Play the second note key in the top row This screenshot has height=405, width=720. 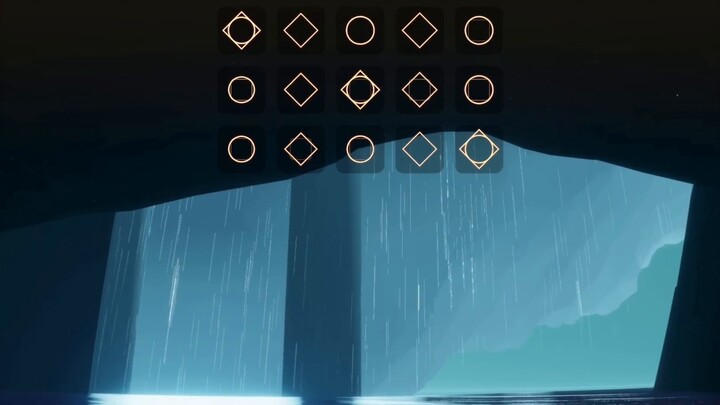300,30
